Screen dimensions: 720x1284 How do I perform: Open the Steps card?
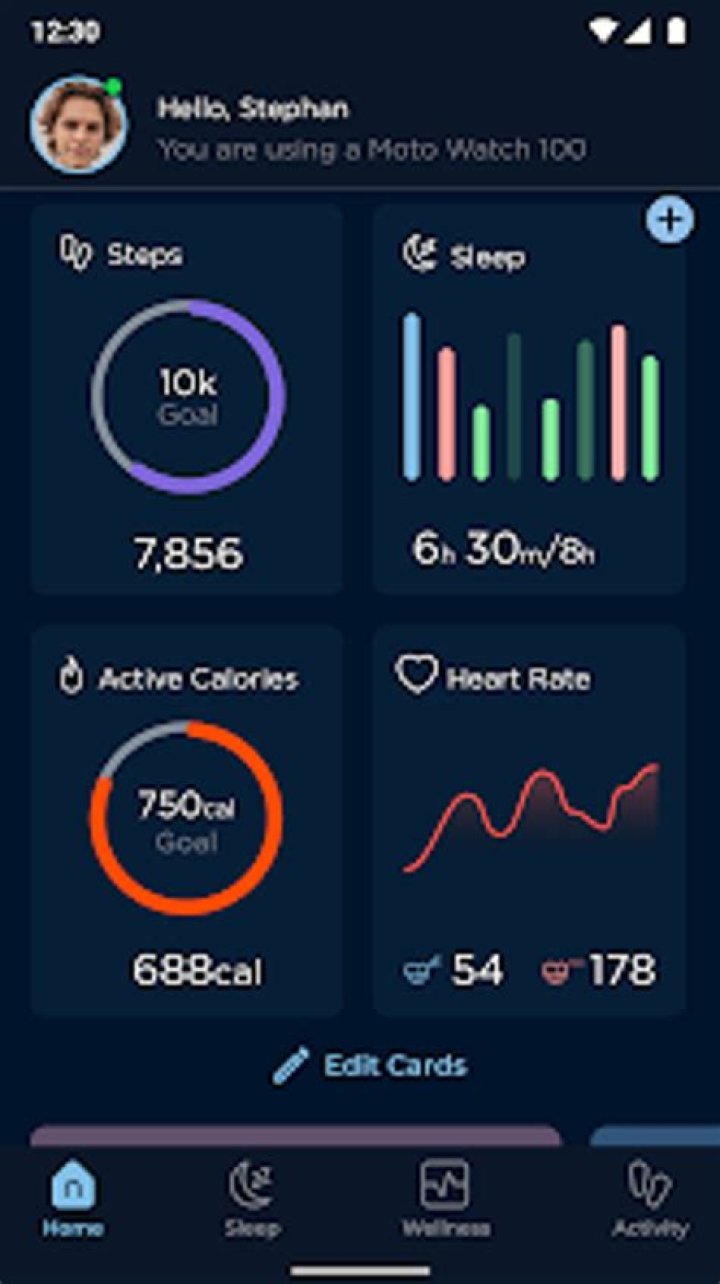[x=187, y=399]
